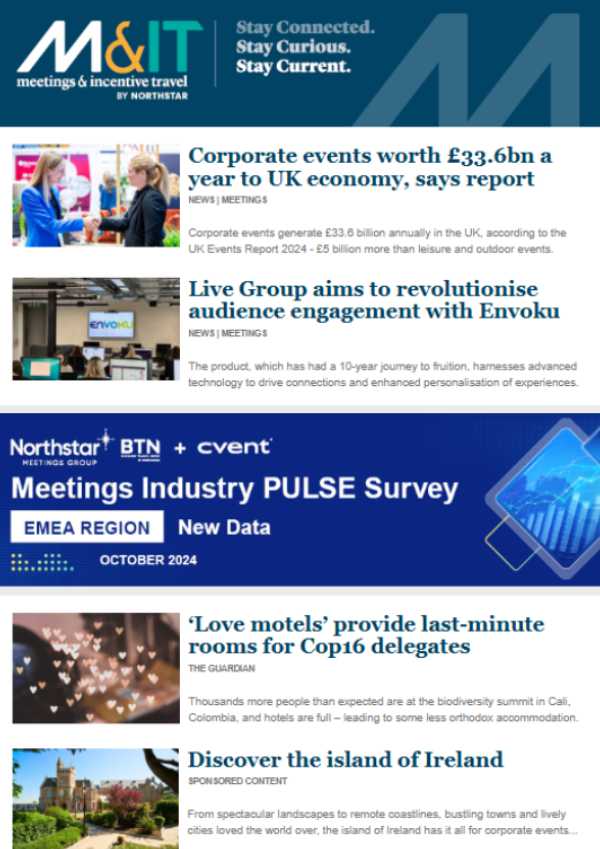Open the 'Love motels' Cop16 delegates headline
This screenshot has width=600, height=849.
pos(366,635)
